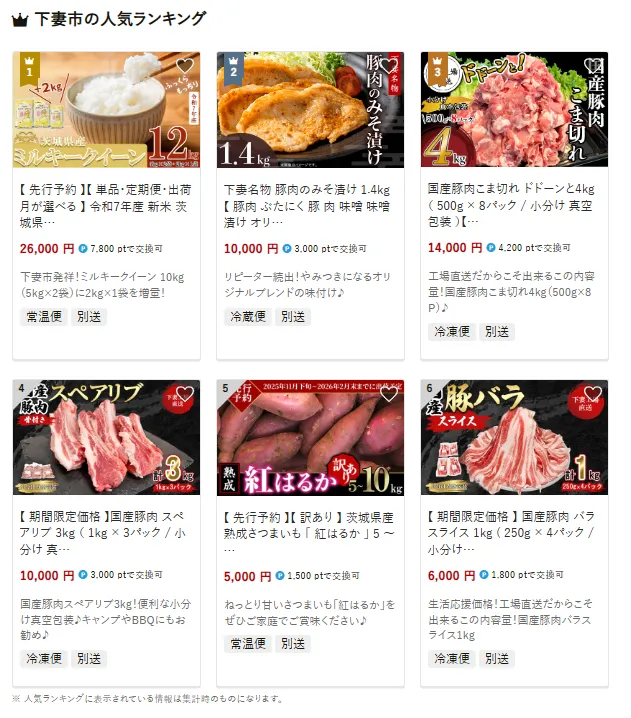Tap the heart on 豚肉こま切れ 4kg

593,67
